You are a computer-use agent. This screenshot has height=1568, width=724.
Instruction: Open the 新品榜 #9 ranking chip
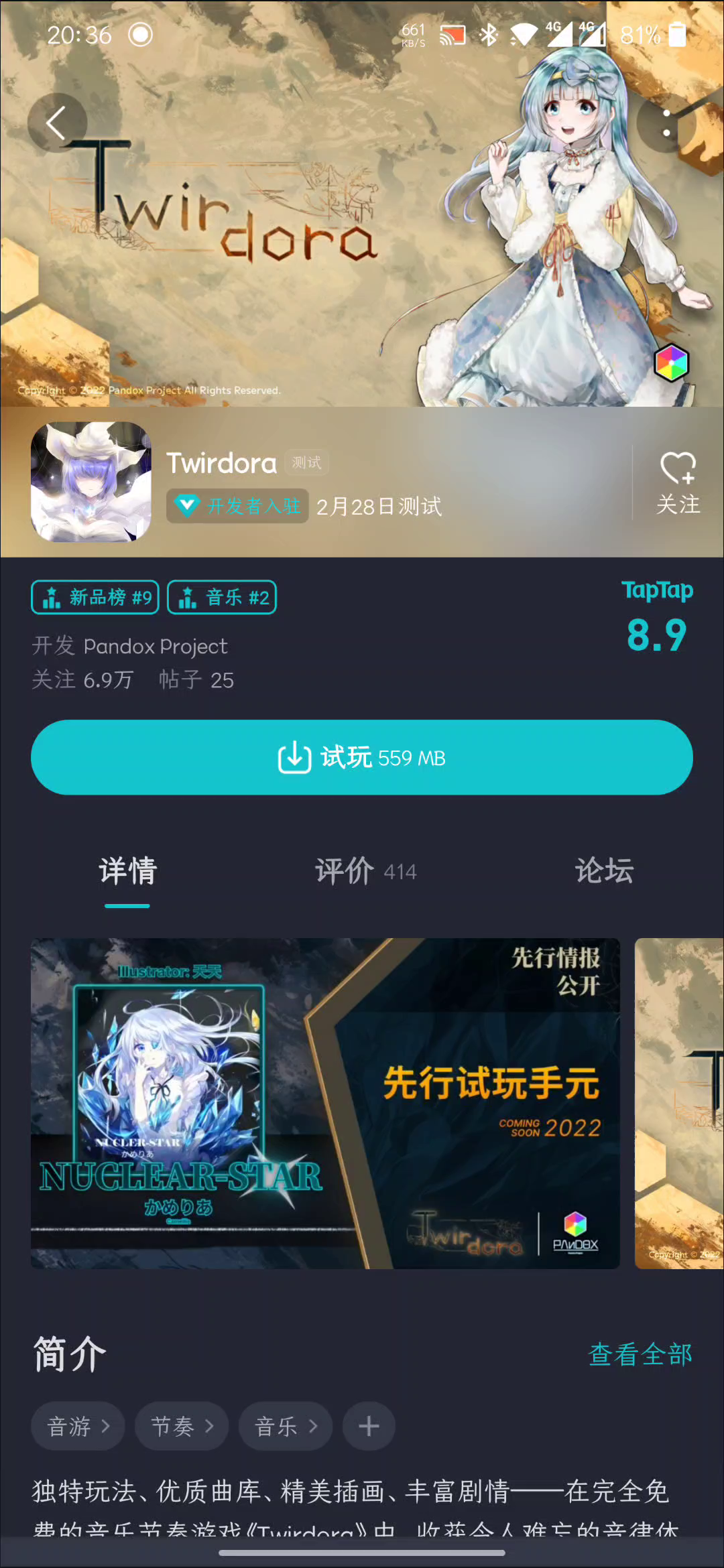coord(95,597)
